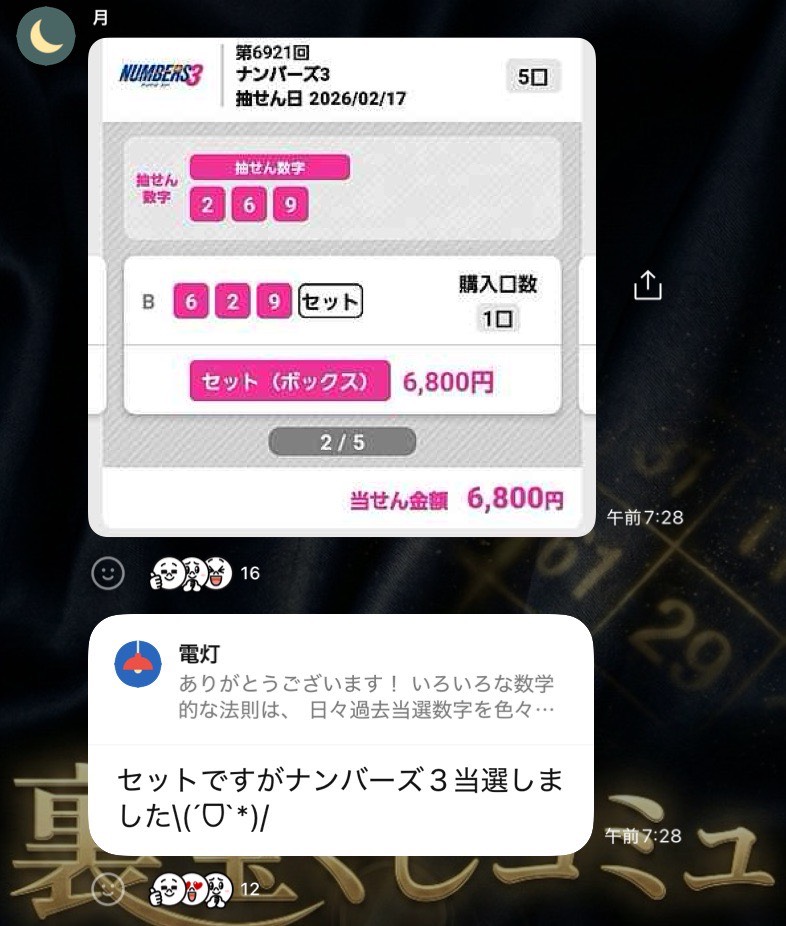The height and width of the screenshot is (926, 786).
Task: Open the Numbers3 lottery result image
Action: point(342,287)
